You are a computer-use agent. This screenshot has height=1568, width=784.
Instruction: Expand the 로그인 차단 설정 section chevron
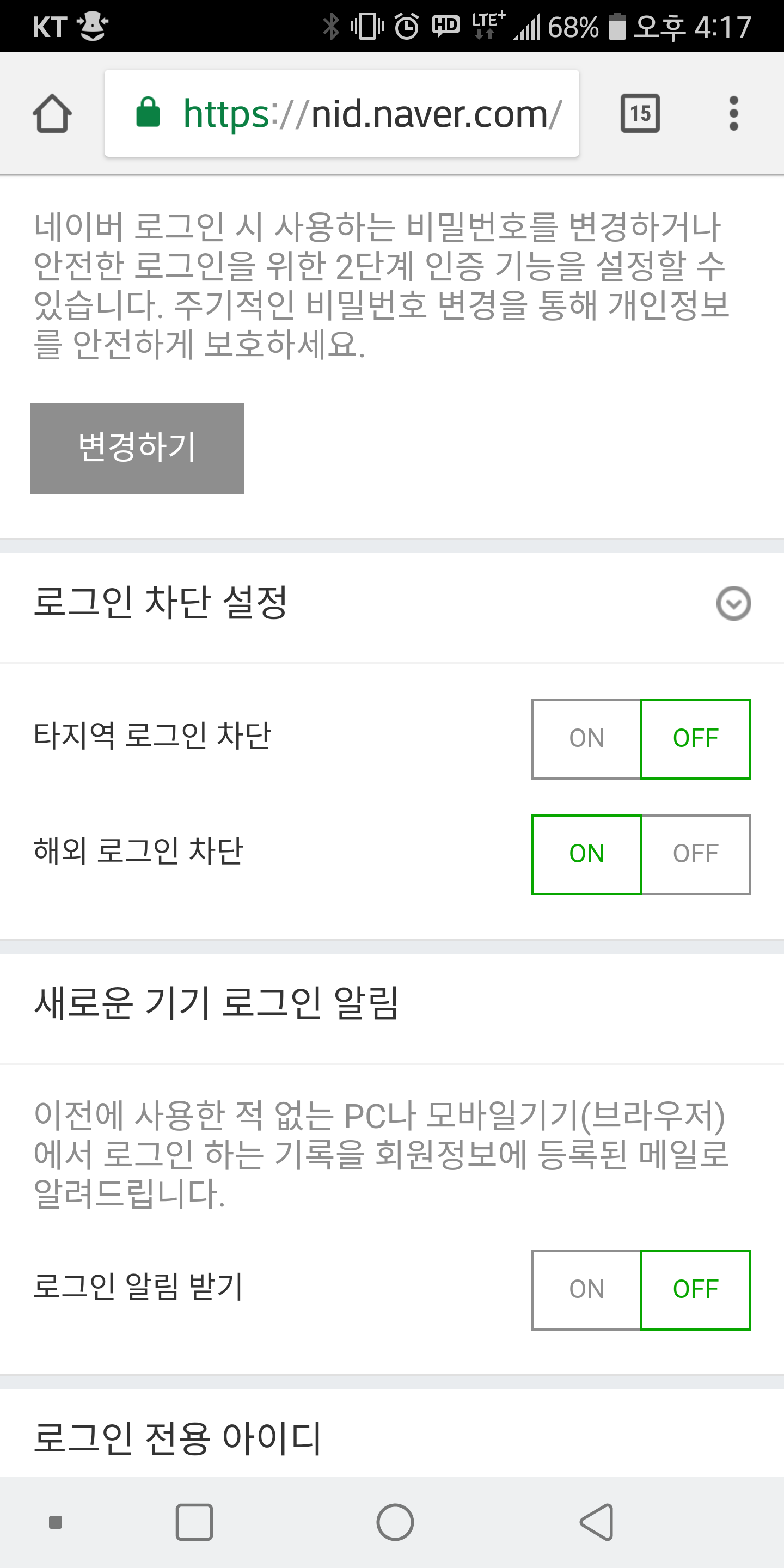click(x=733, y=603)
